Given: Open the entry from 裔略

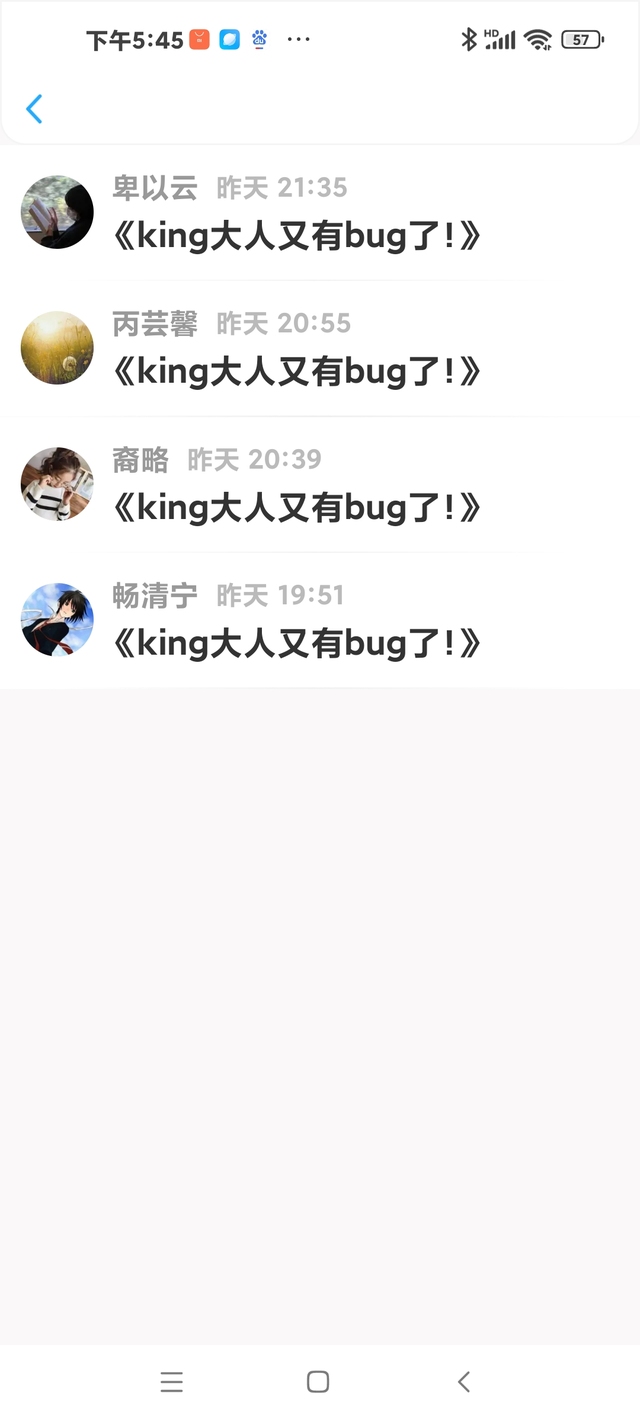Looking at the screenshot, I should pyautogui.click(x=320, y=485).
